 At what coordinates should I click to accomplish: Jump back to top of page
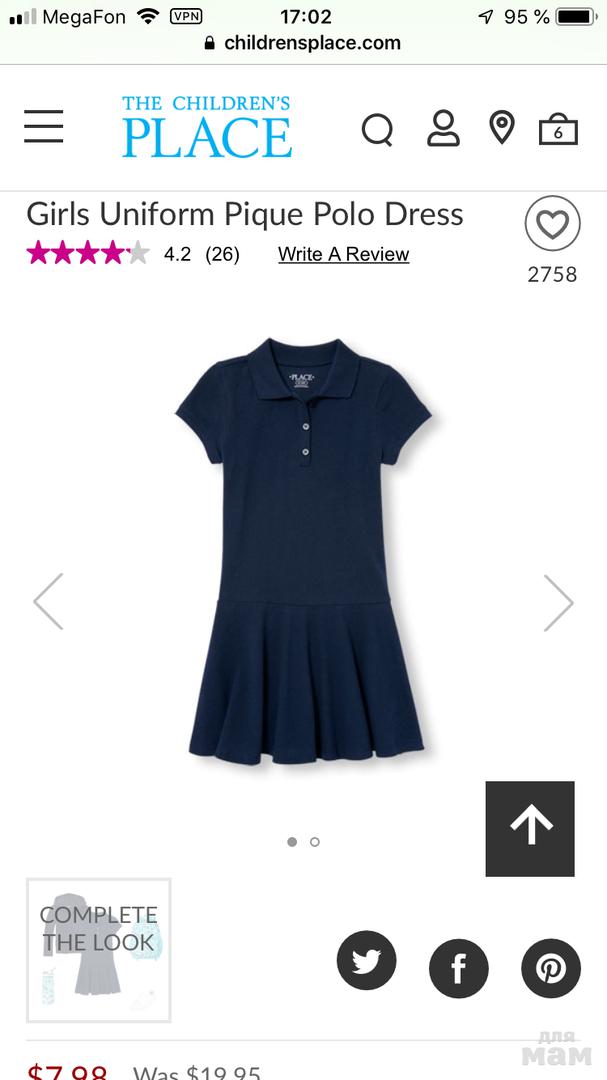pyautogui.click(x=530, y=828)
